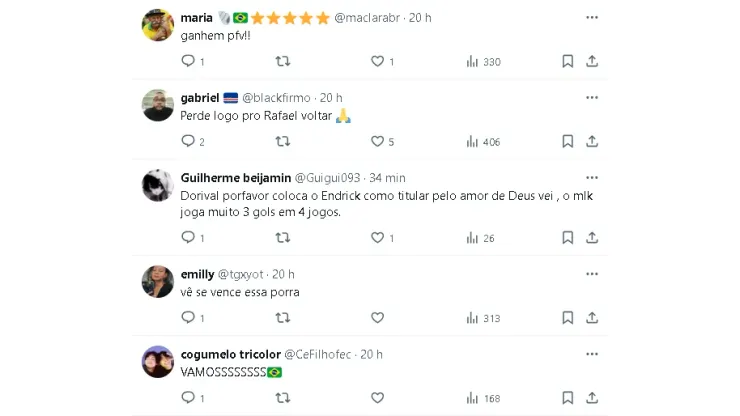Bookmark Guilherme beijamin's post about Endrick

[567, 238]
